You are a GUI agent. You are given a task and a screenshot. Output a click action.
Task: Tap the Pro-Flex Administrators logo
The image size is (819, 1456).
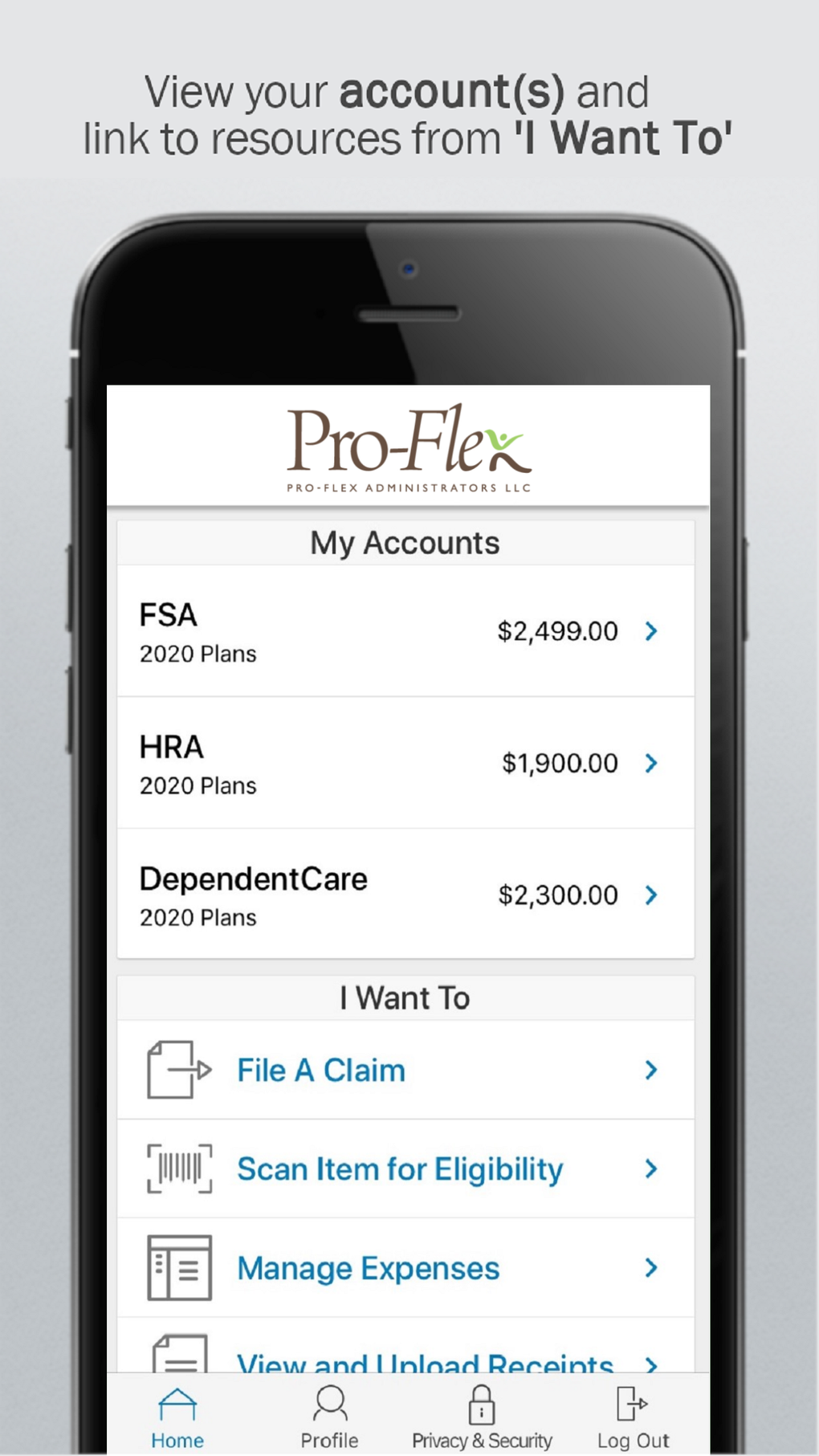pos(409,447)
